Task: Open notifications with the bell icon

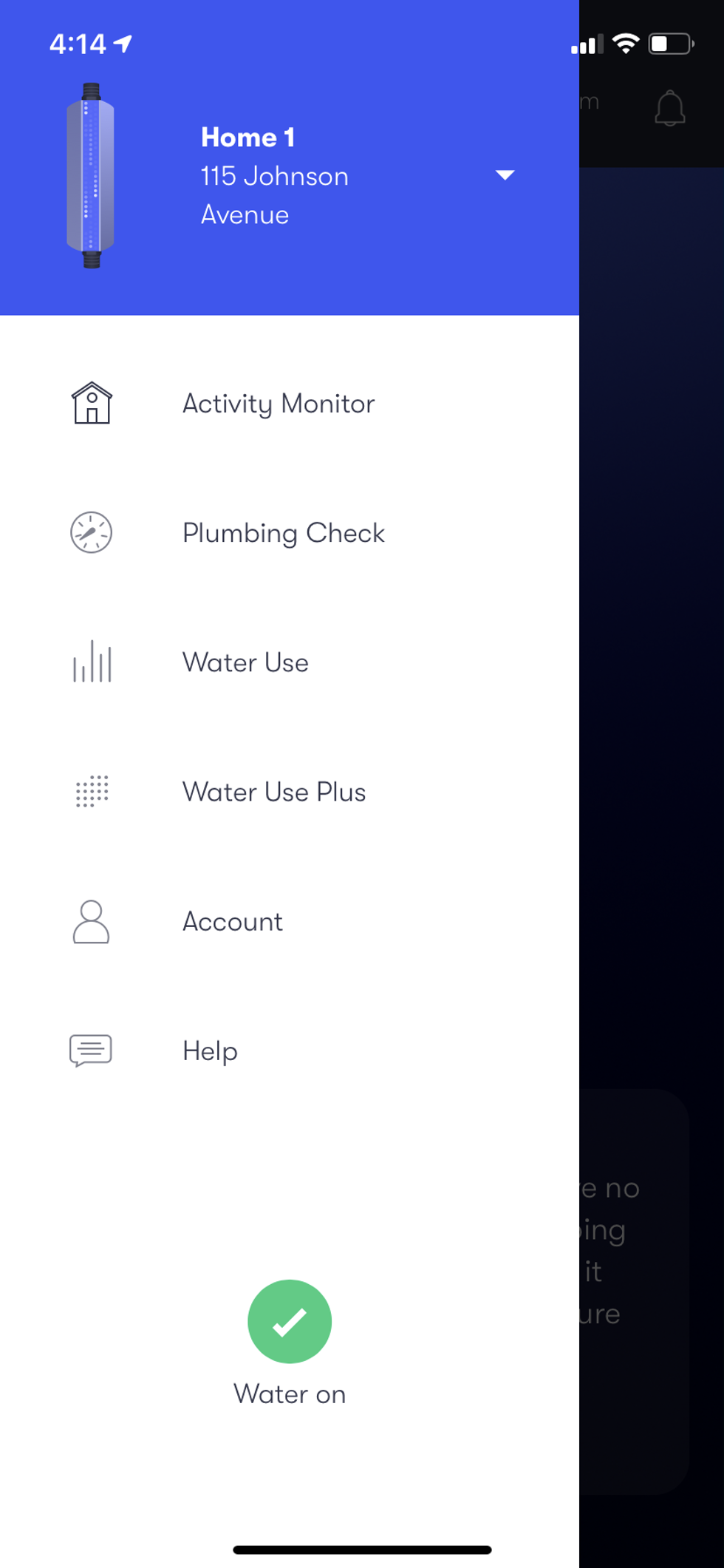Action: [669, 109]
